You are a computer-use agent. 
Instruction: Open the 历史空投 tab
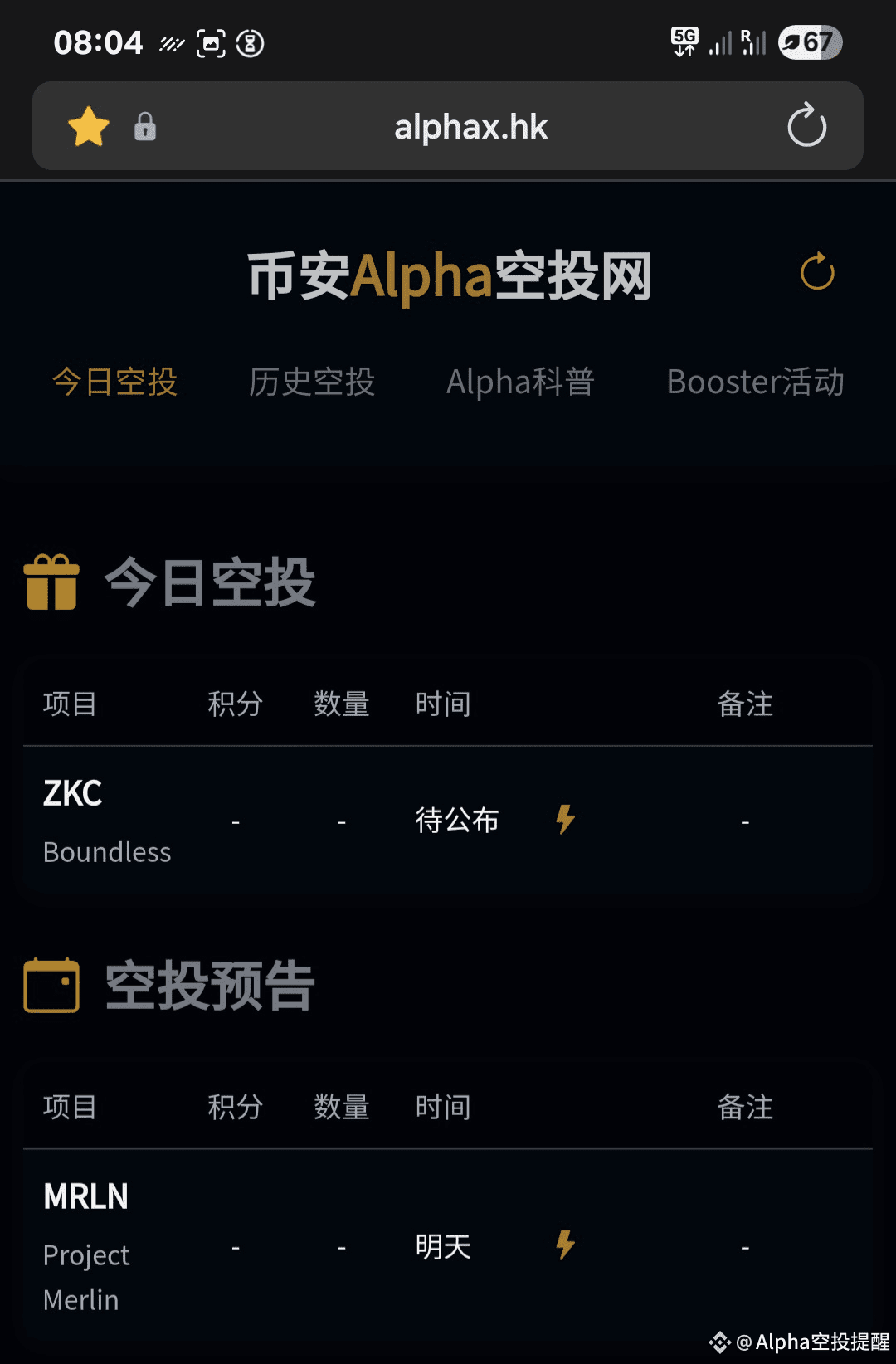pyautogui.click(x=312, y=382)
